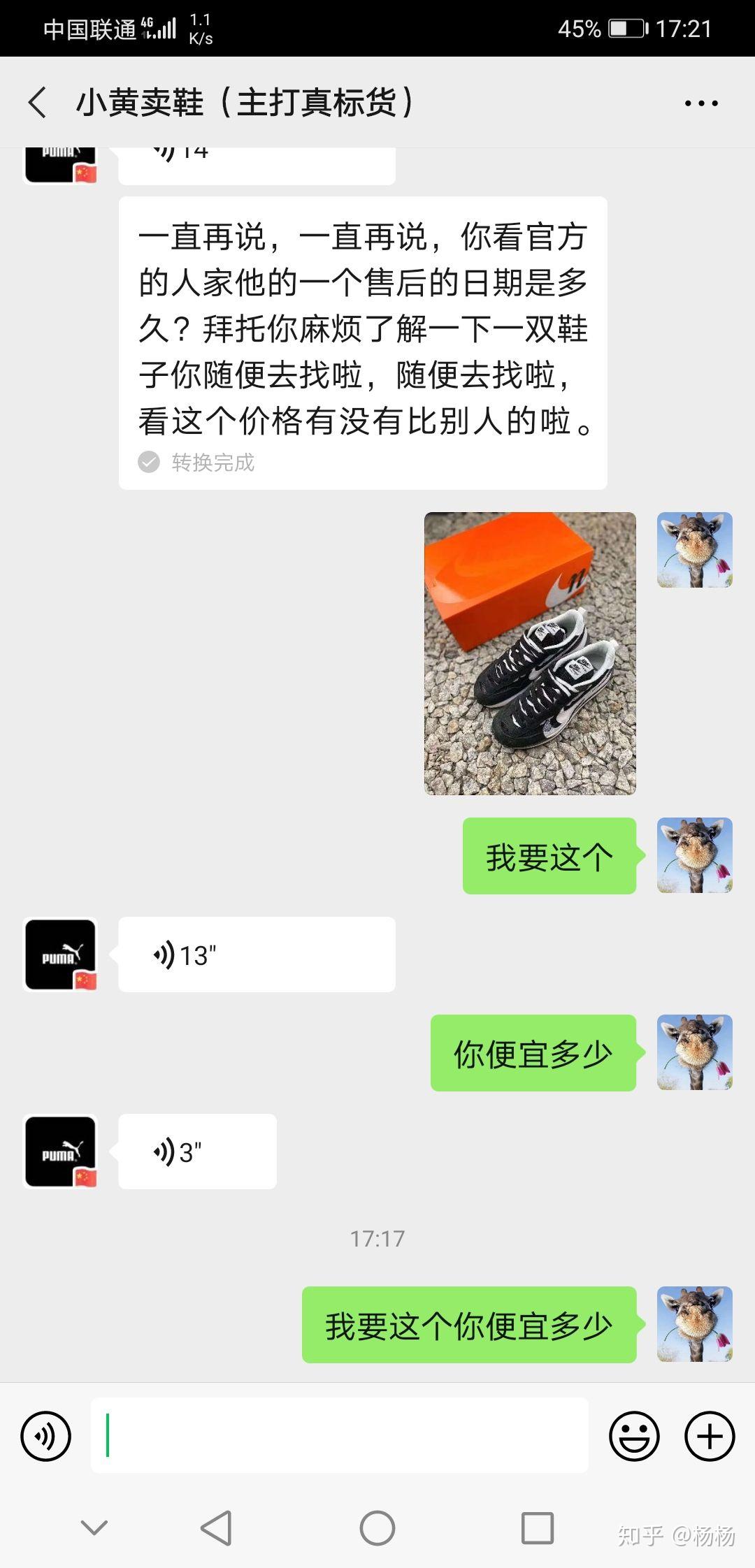This screenshot has width=755, height=1568.
Task: Open the Puma contact's avatar profile
Action: [x=60, y=954]
